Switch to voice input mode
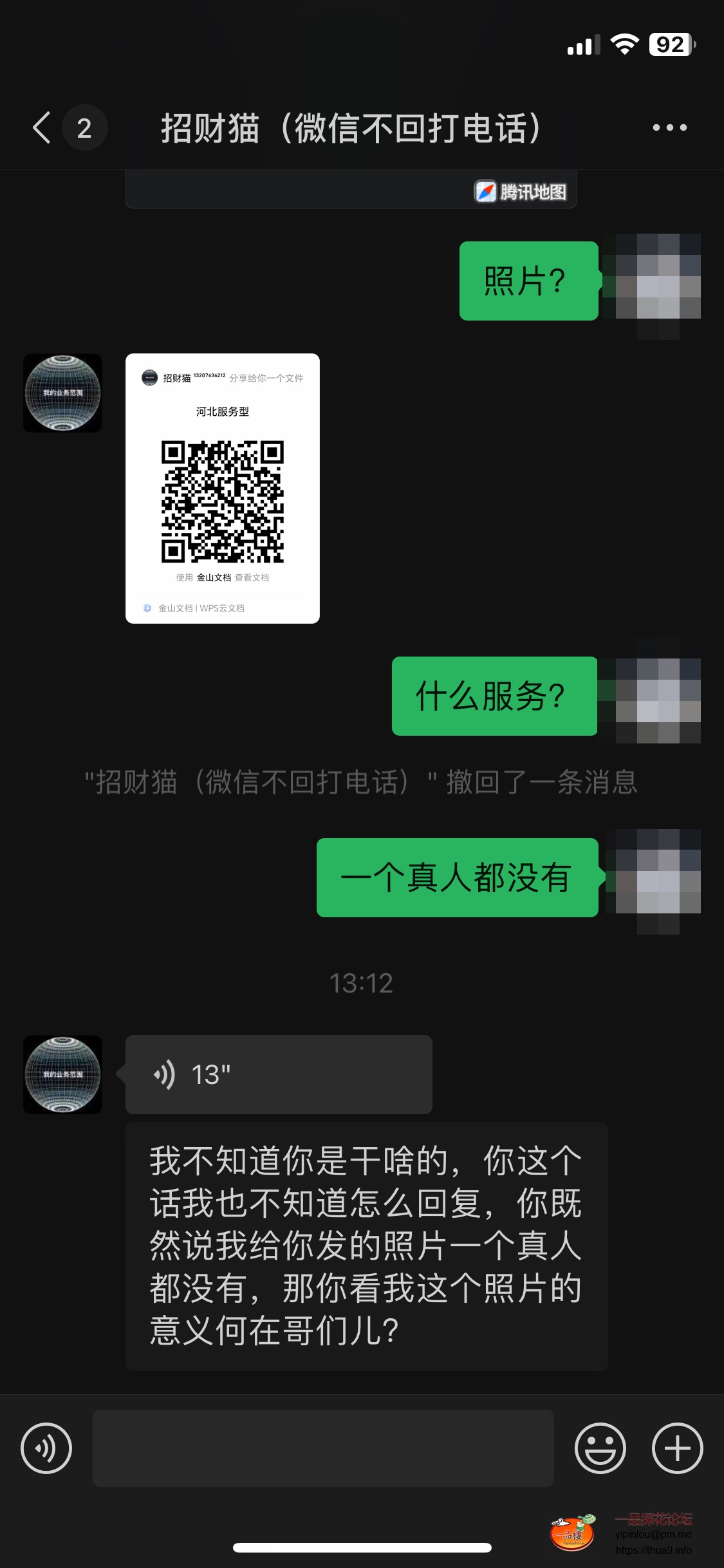724x1568 pixels. 46,1448
